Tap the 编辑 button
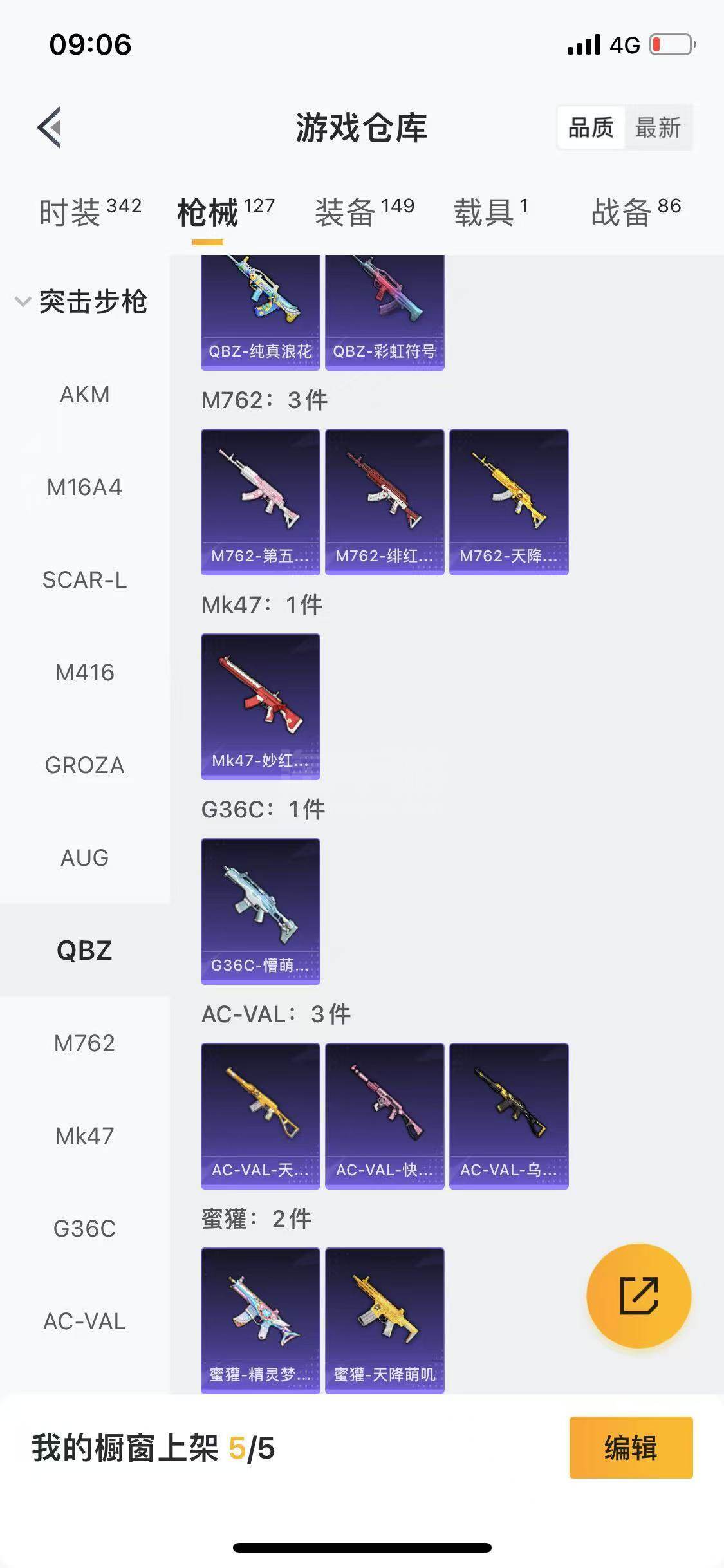Viewport: 724px width, 1568px height. [x=631, y=1448]
